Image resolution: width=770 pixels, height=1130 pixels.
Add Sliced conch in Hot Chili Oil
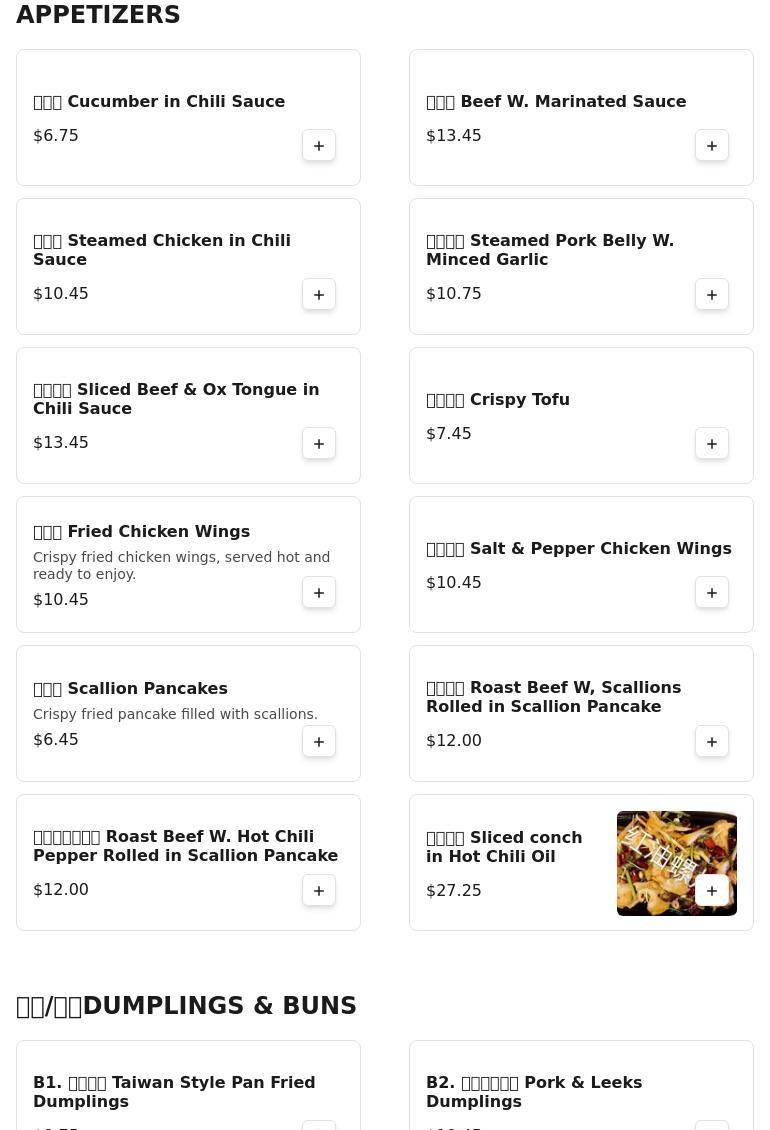coord(712,891)
